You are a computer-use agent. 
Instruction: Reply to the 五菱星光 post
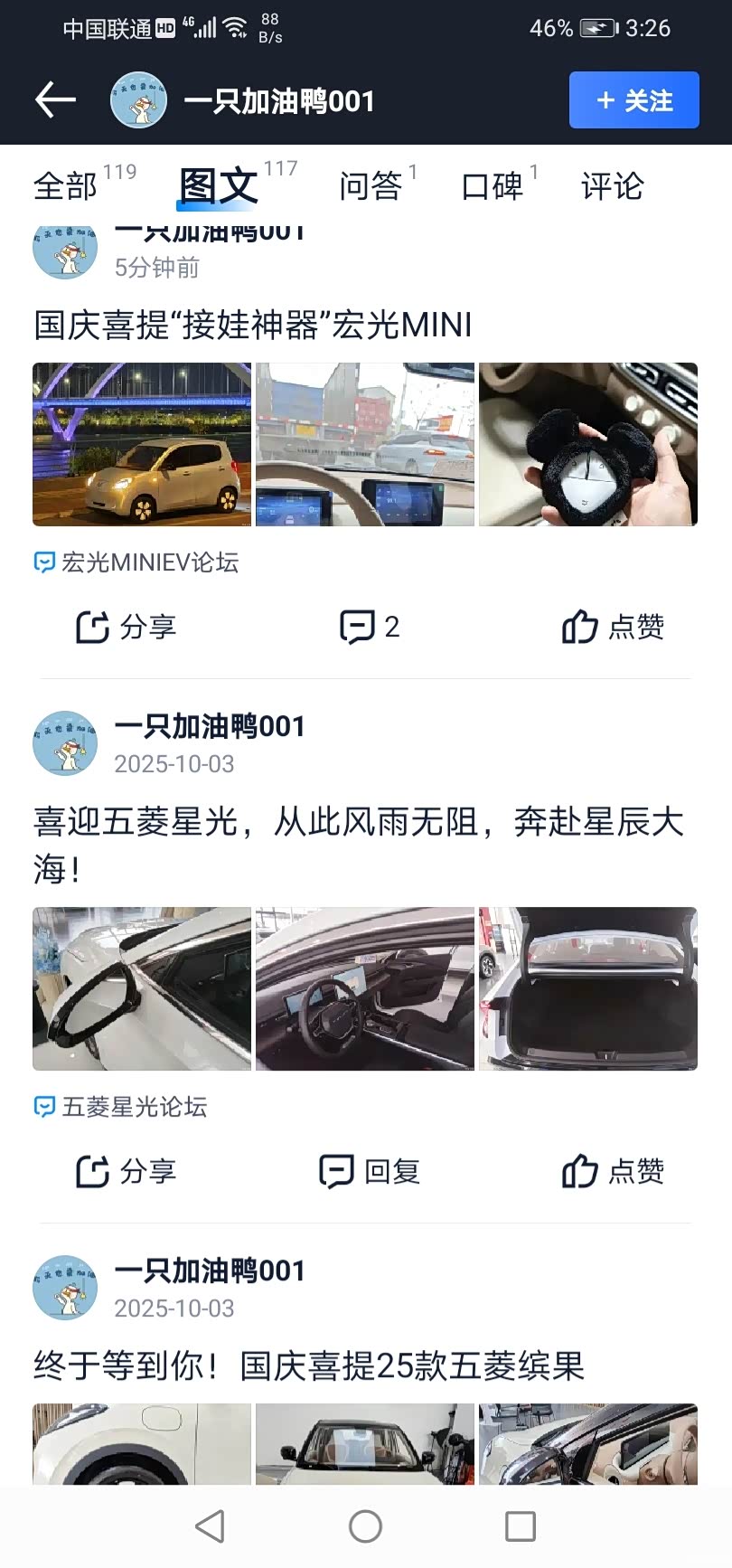tap(369, 1171)
